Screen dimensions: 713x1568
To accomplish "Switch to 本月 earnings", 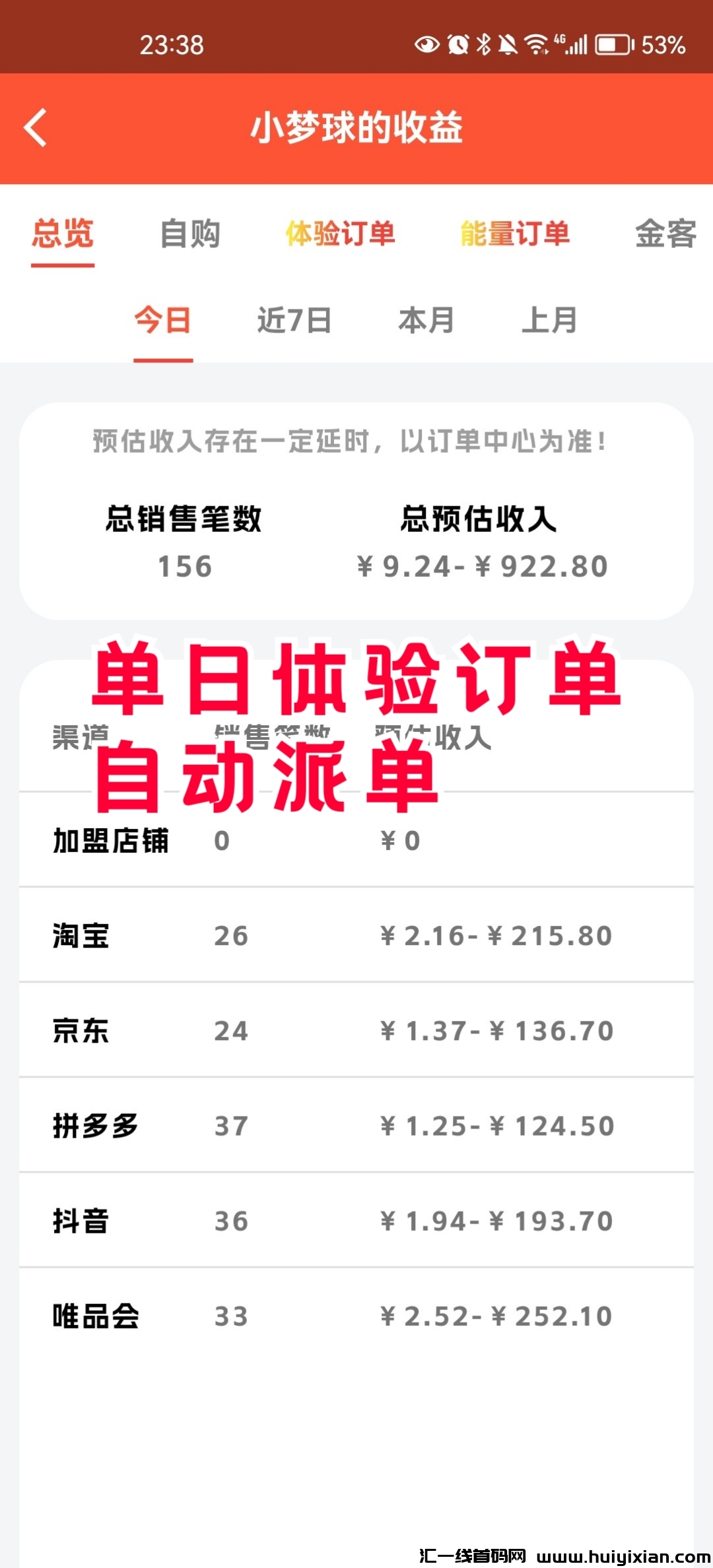I will click(x=426, y=321).
